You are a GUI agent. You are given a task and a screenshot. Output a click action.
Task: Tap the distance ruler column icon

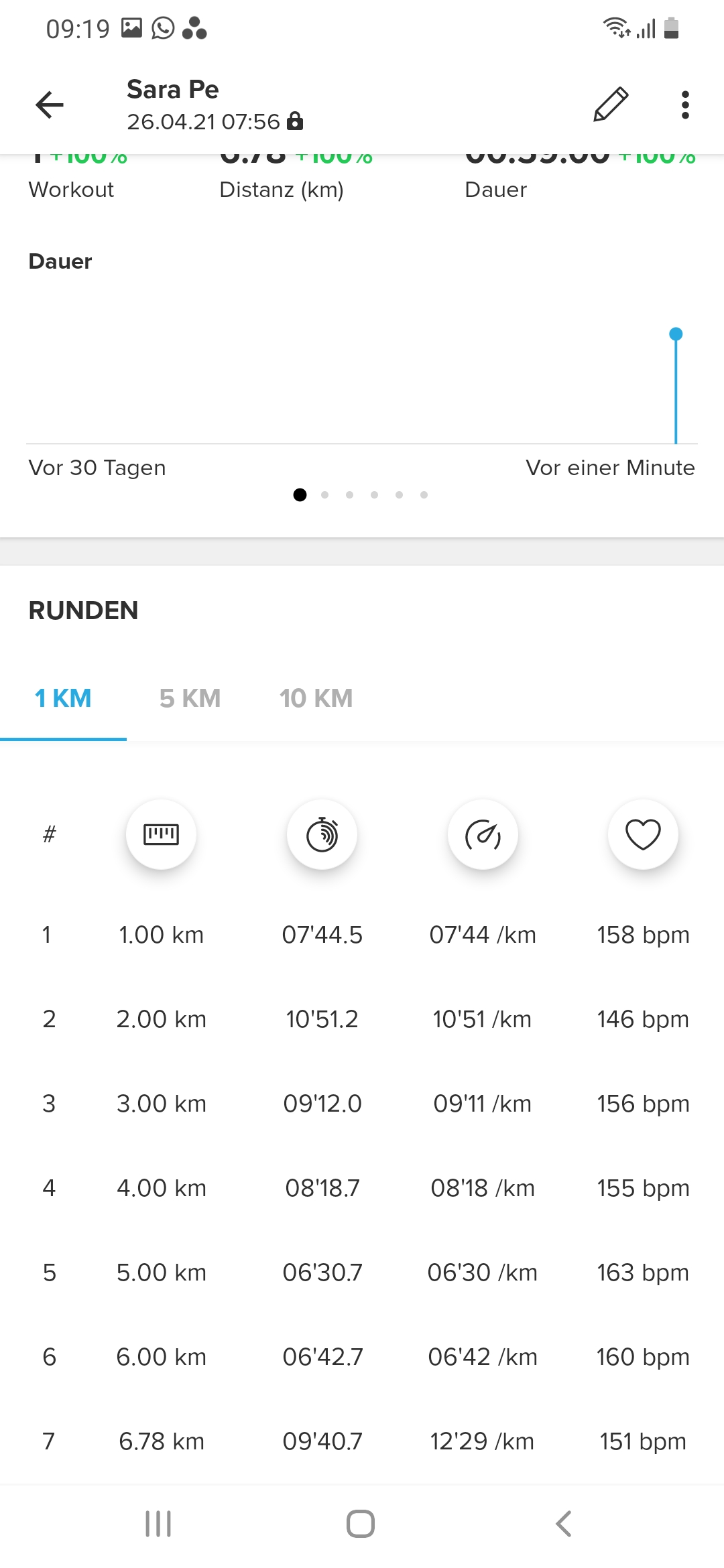[161, 834]
